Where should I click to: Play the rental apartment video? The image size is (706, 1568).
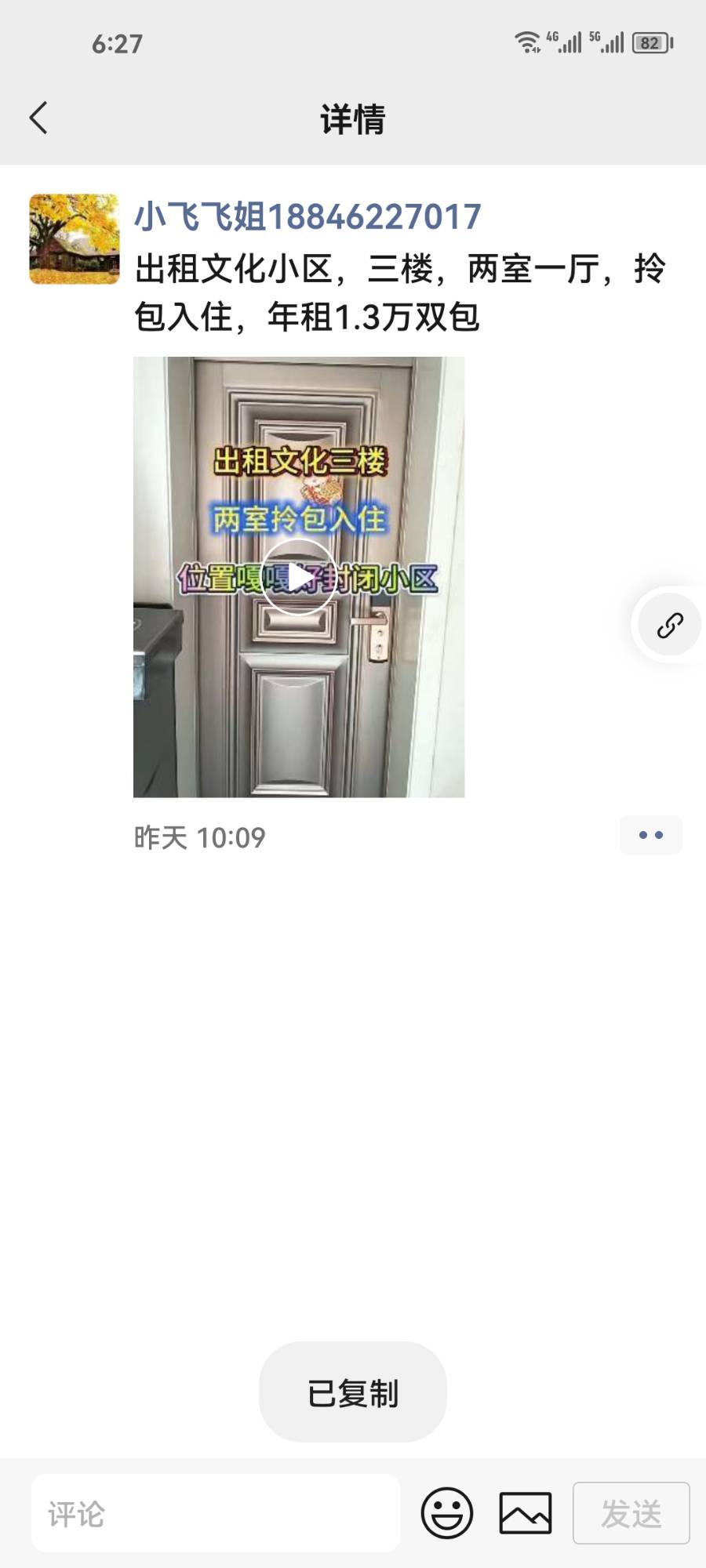coord(299,578)
